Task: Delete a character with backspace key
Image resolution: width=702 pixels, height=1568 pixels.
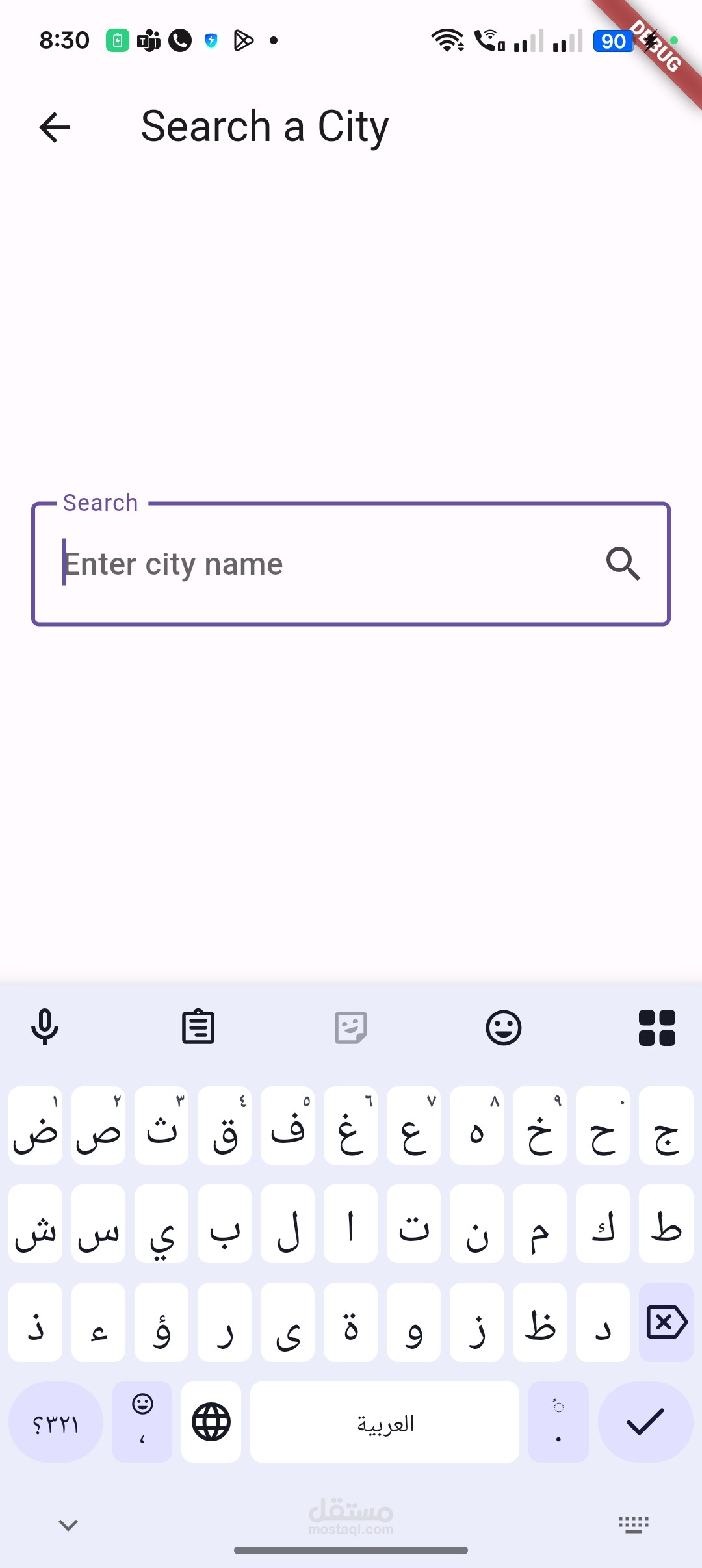Action: point(666,1322)
